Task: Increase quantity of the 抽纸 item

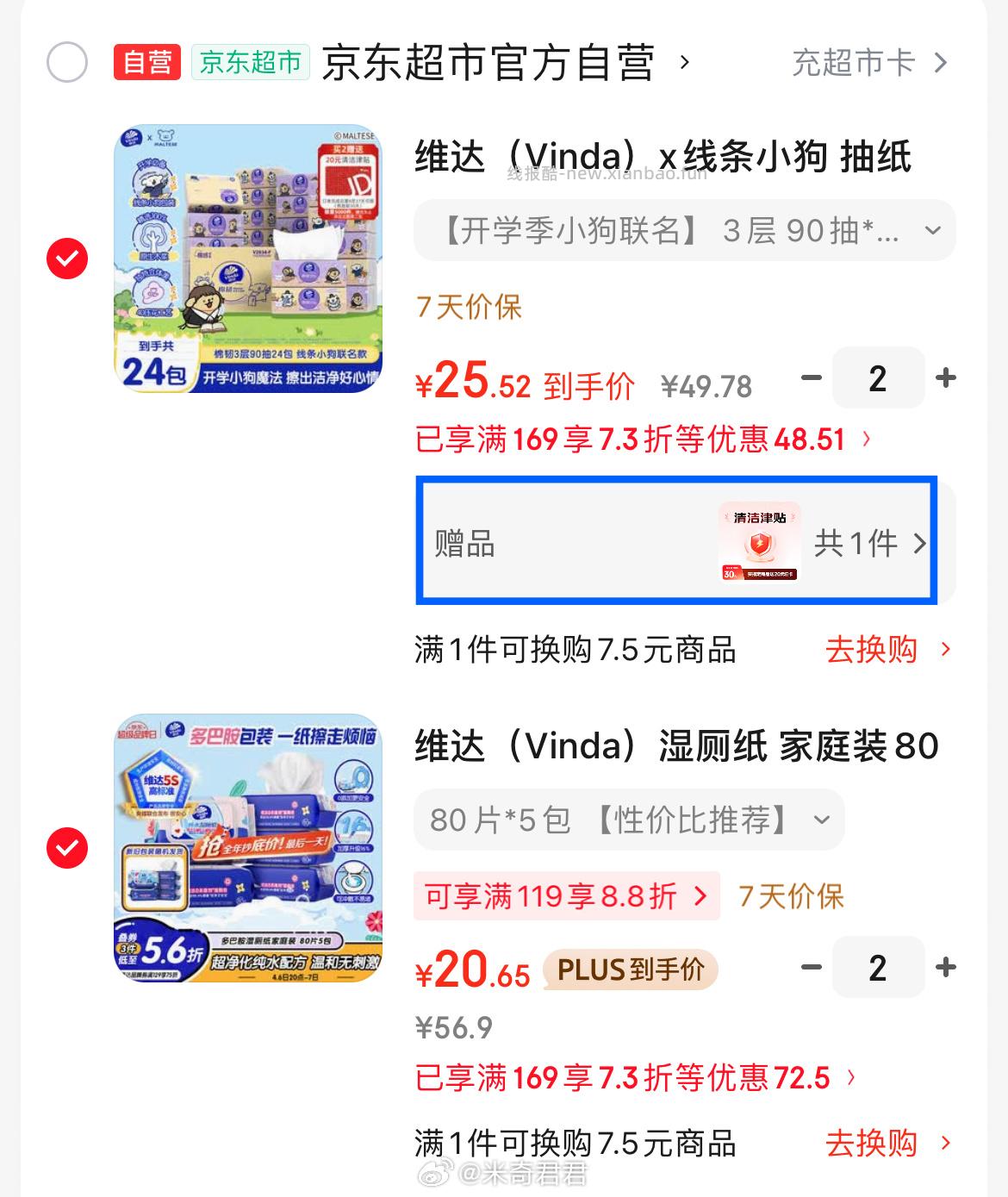Action: (x=946, y=379)
